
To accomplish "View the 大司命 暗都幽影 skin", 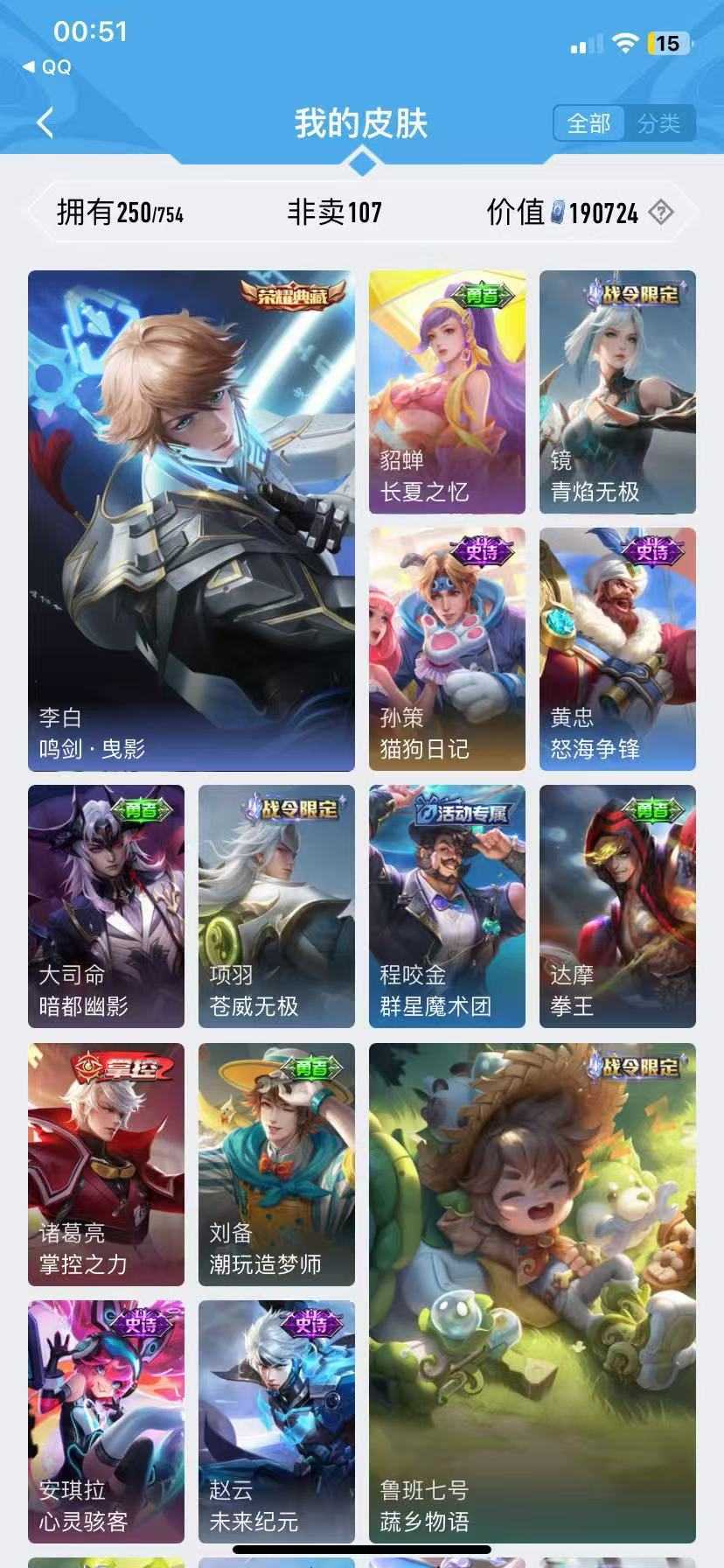I will click(106, 906).
